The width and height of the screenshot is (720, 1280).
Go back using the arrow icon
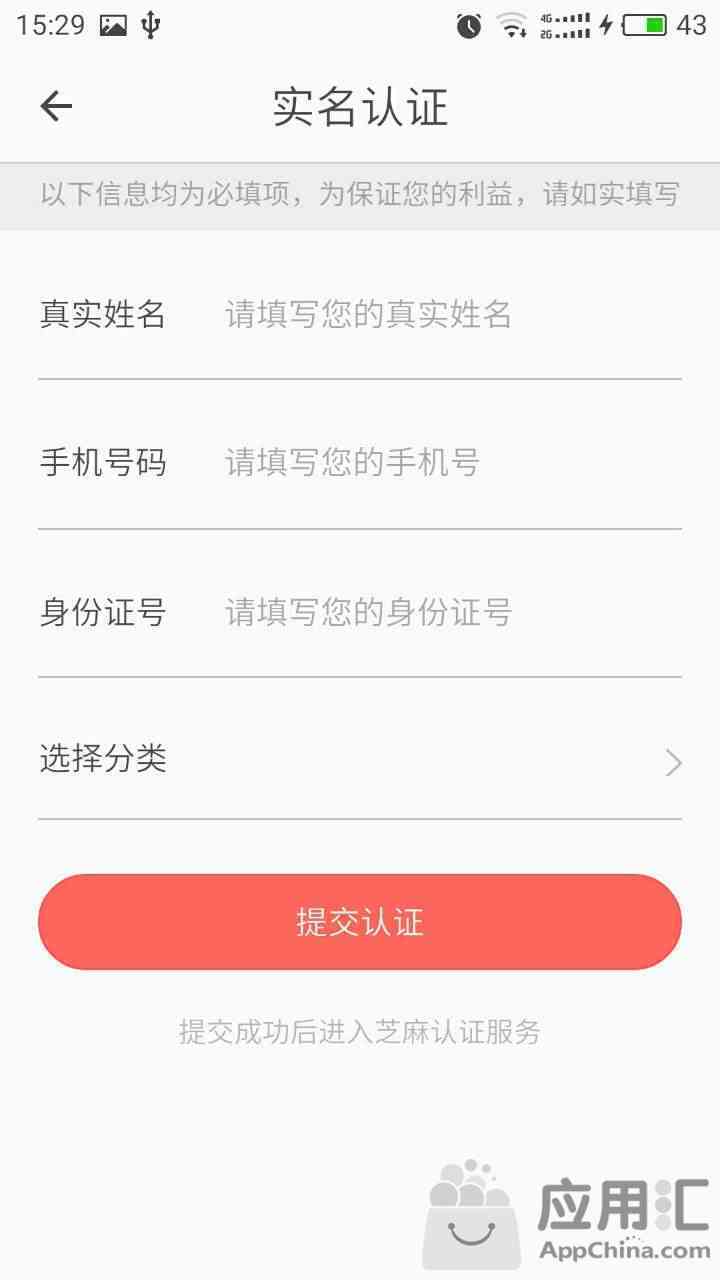(56, 106)
